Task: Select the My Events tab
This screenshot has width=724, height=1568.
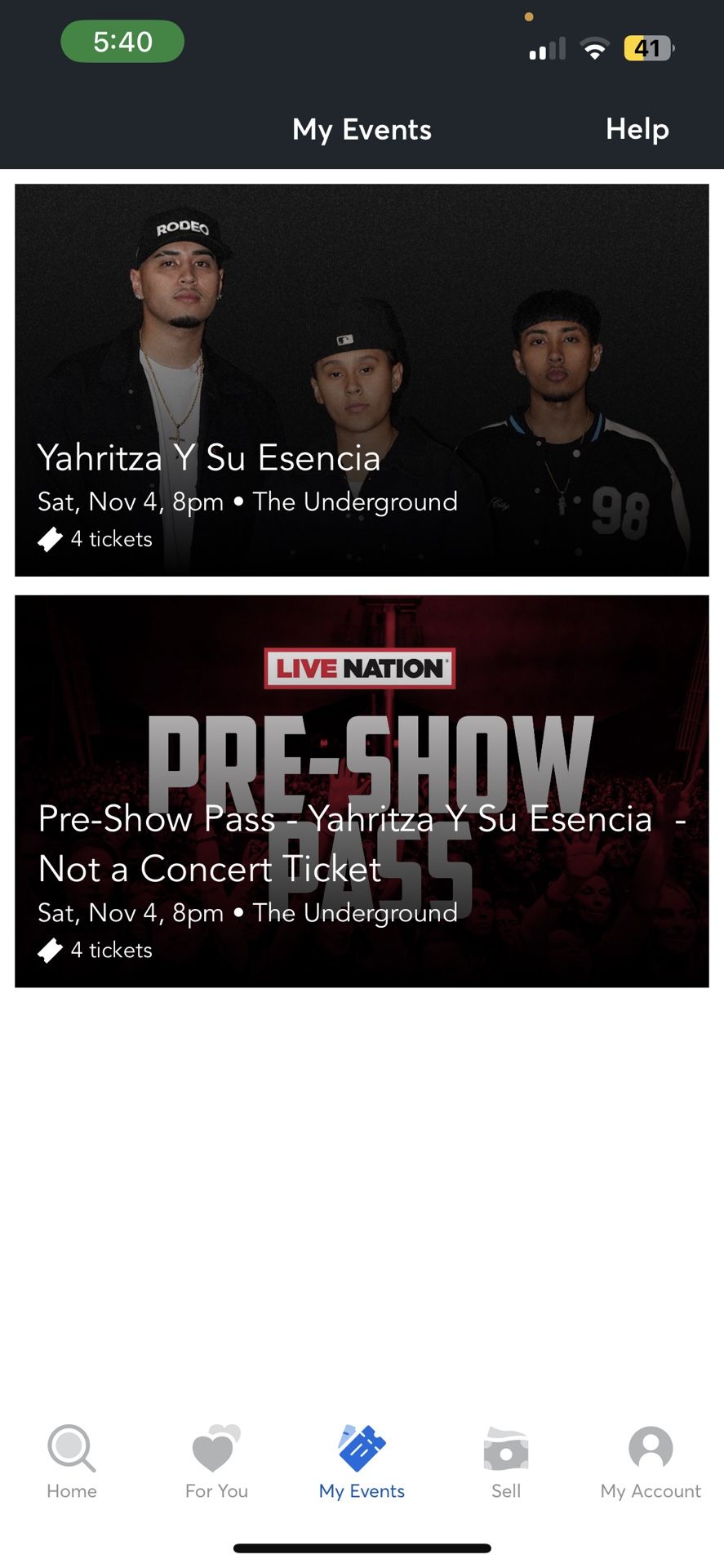Action: (x=362, y=1463)
